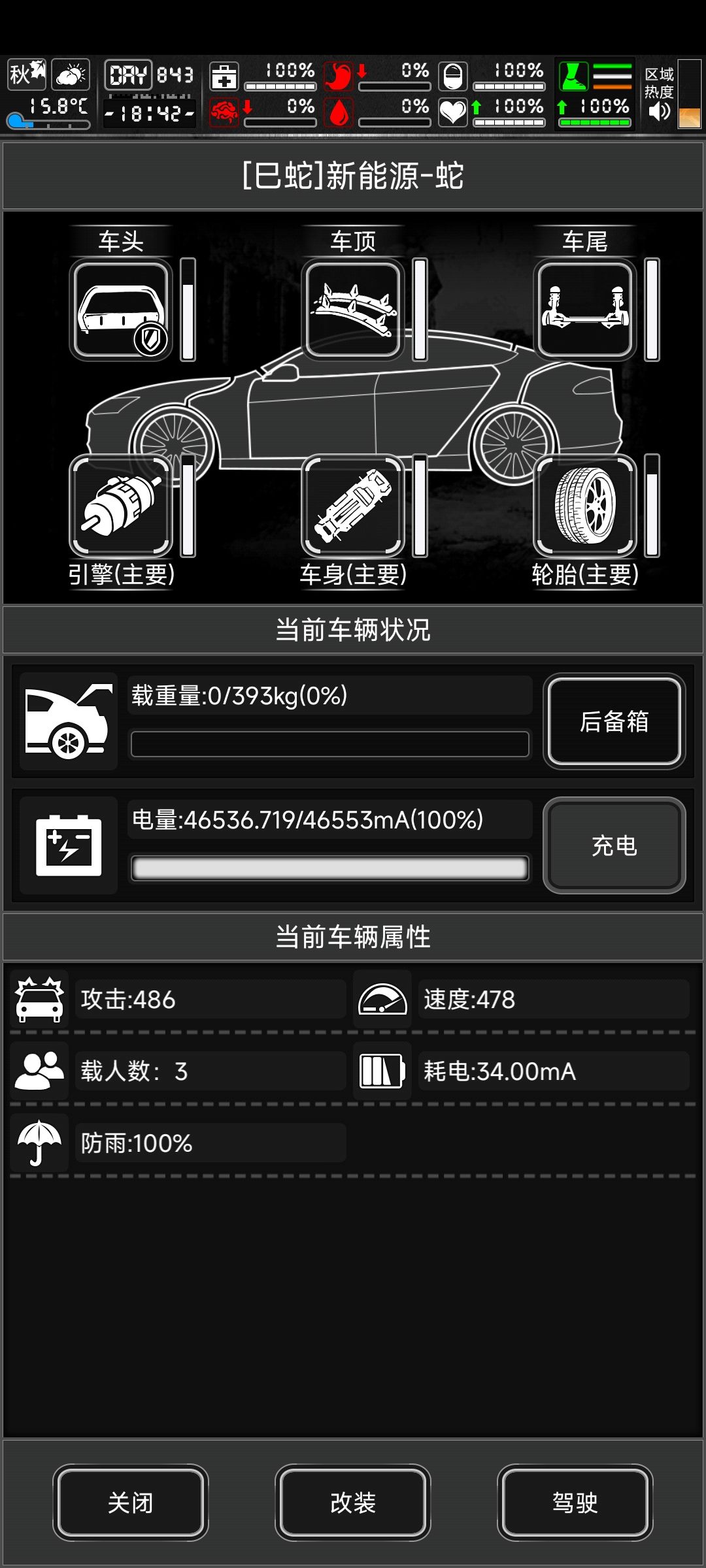Click the heart status icon
The height and width of the screenshot is (1568, 706).
click(454, 112)
